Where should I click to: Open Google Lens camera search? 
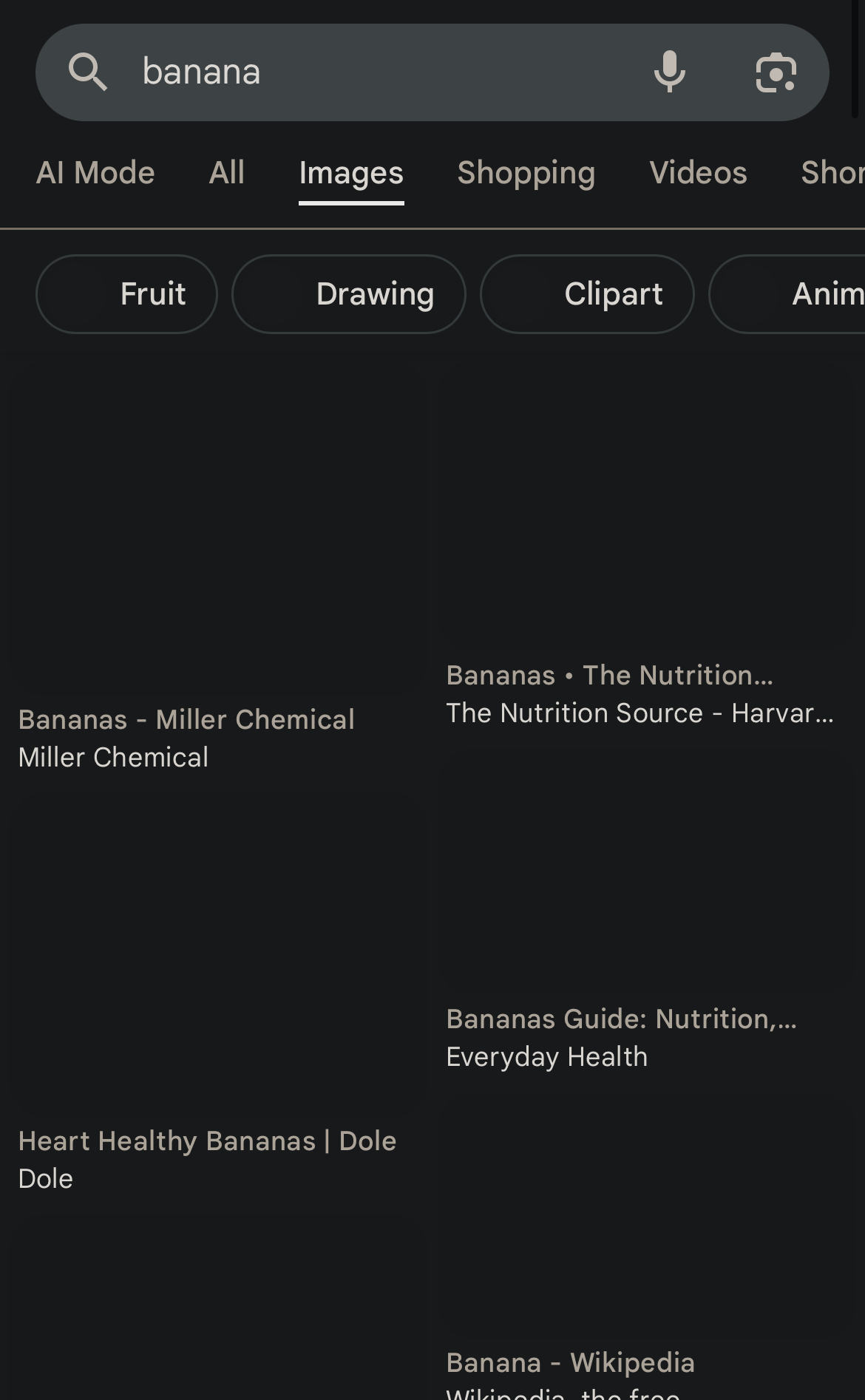coord(776,72)
